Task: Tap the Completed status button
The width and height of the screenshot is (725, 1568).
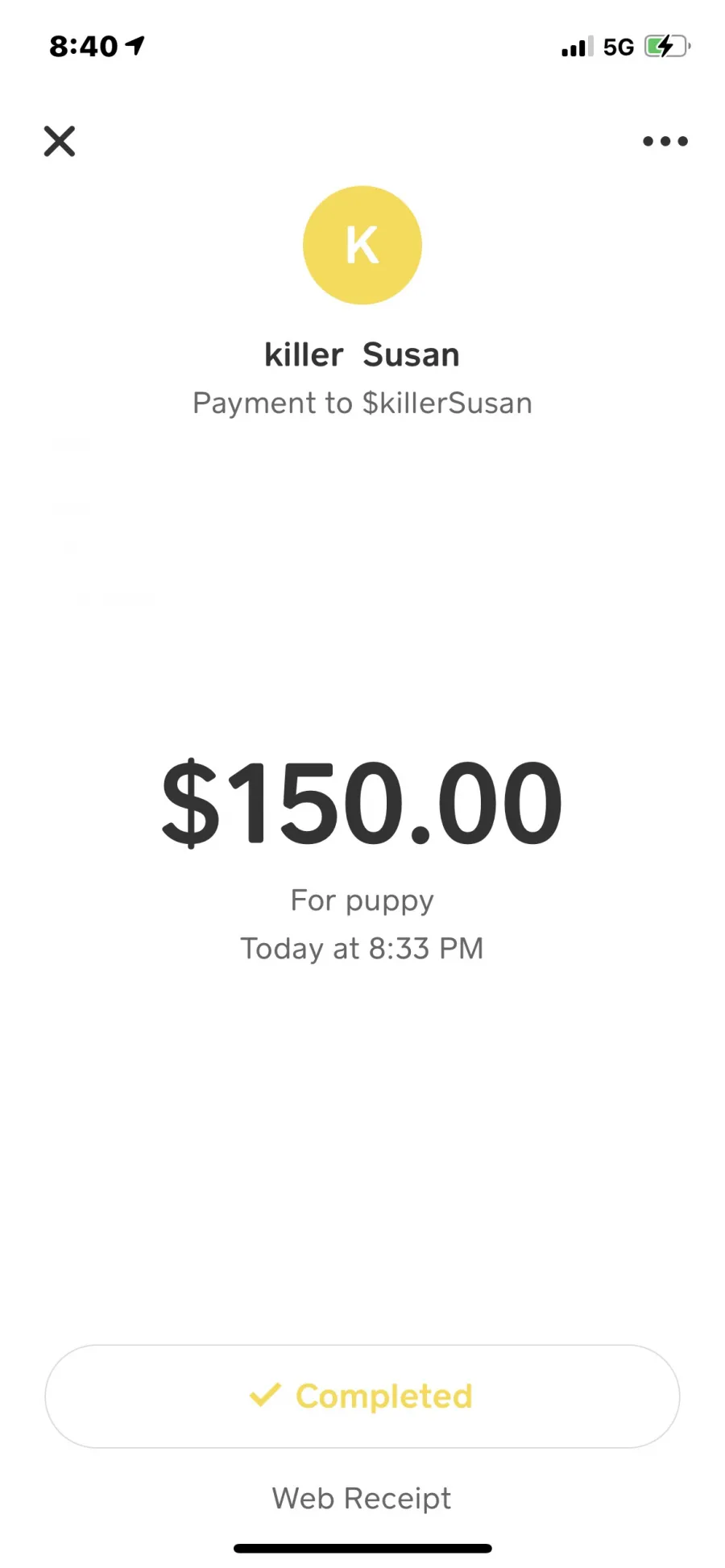Action: (362, 1396)
